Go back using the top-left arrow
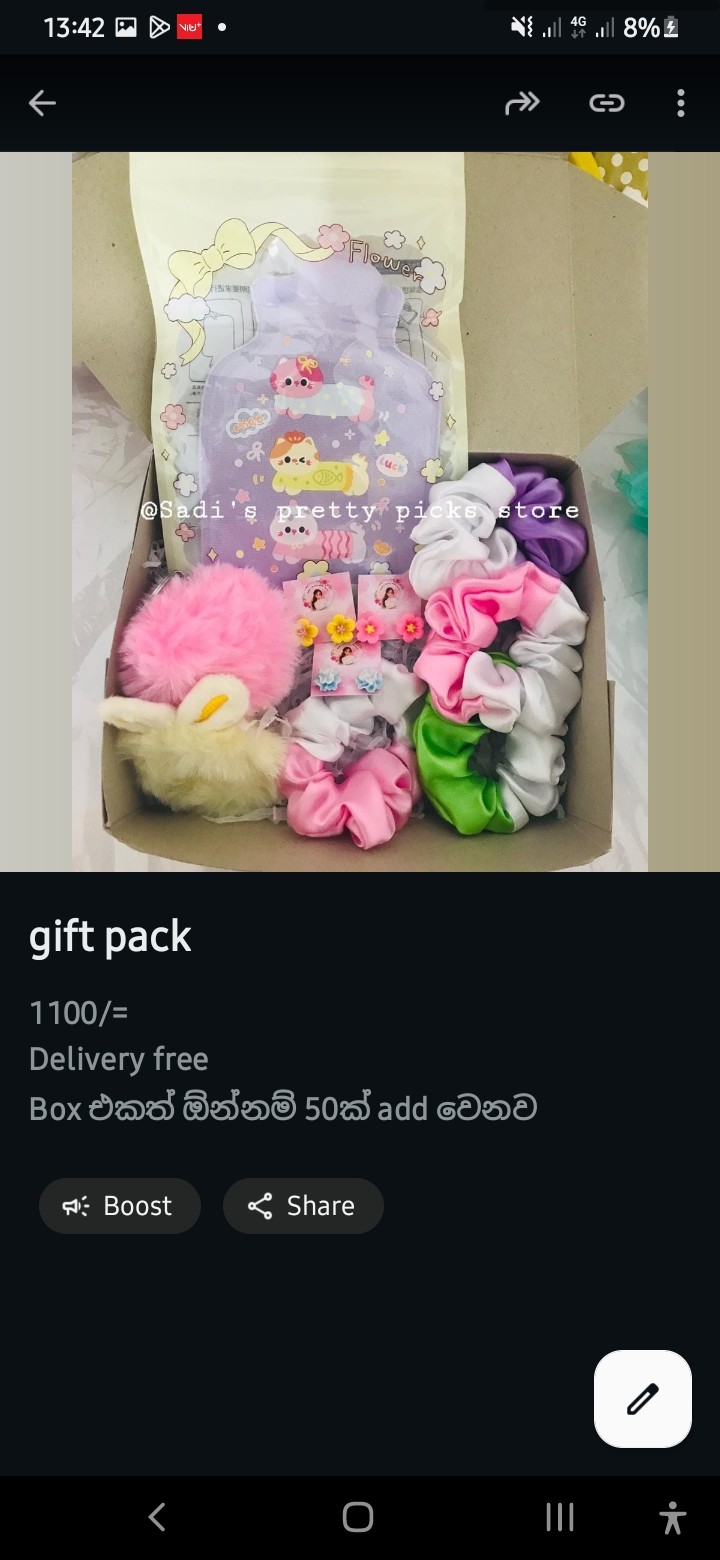The image size is (720, 1560). pyautogui.click(x=42, y=103)
